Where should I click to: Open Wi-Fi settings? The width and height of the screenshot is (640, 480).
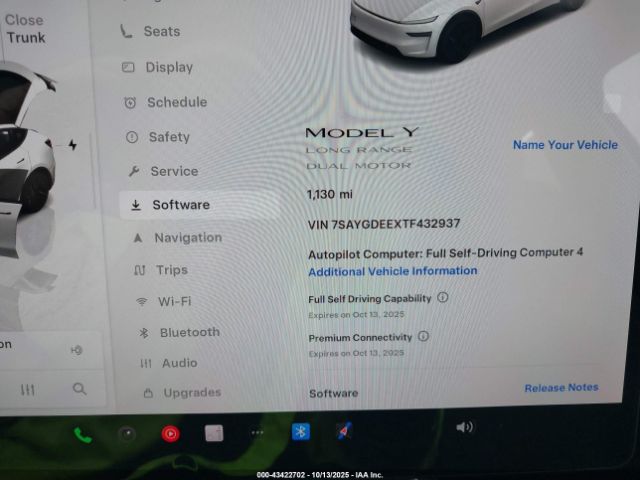pos(173,301)
